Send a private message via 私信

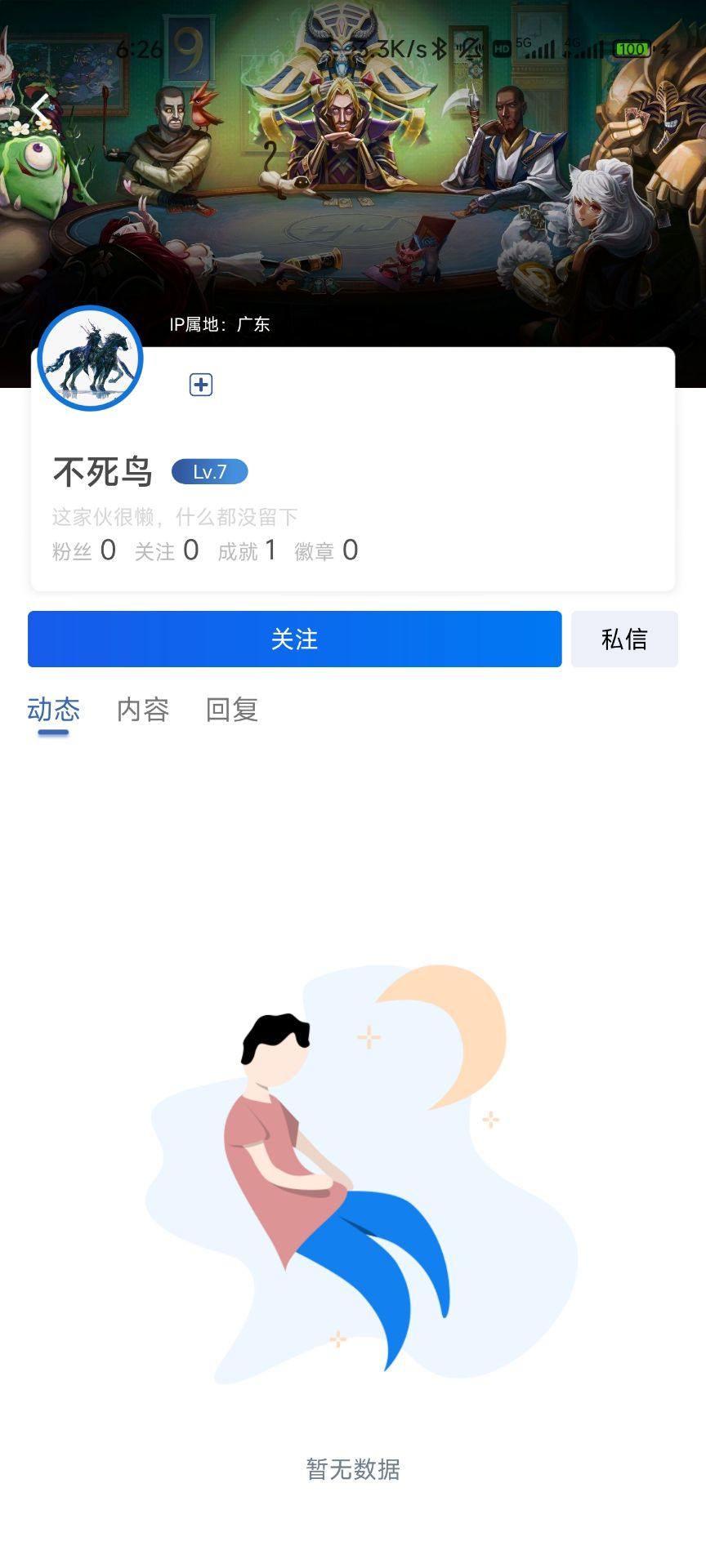(x=624, y=639)
